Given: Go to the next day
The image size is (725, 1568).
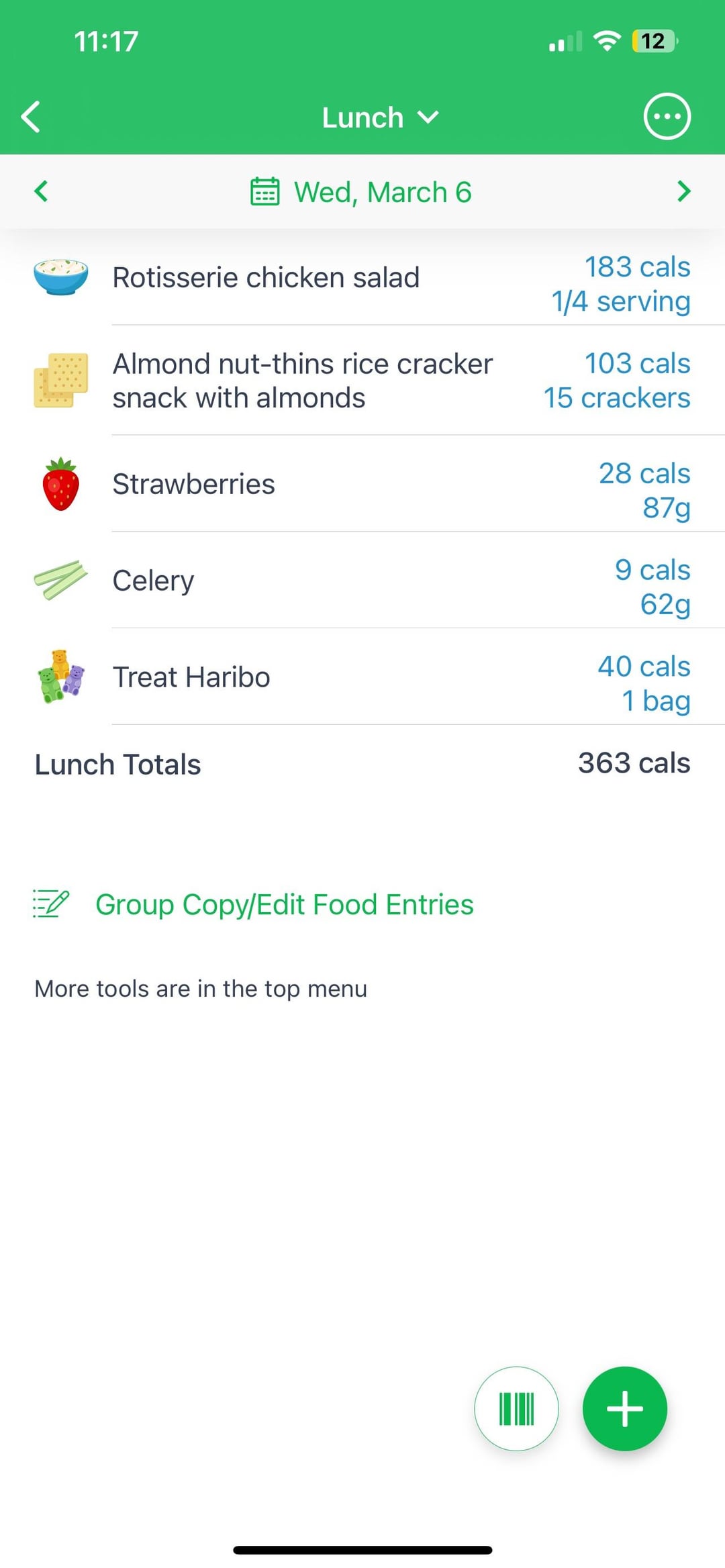Looking at the screenshot, I should click(683, 191).
